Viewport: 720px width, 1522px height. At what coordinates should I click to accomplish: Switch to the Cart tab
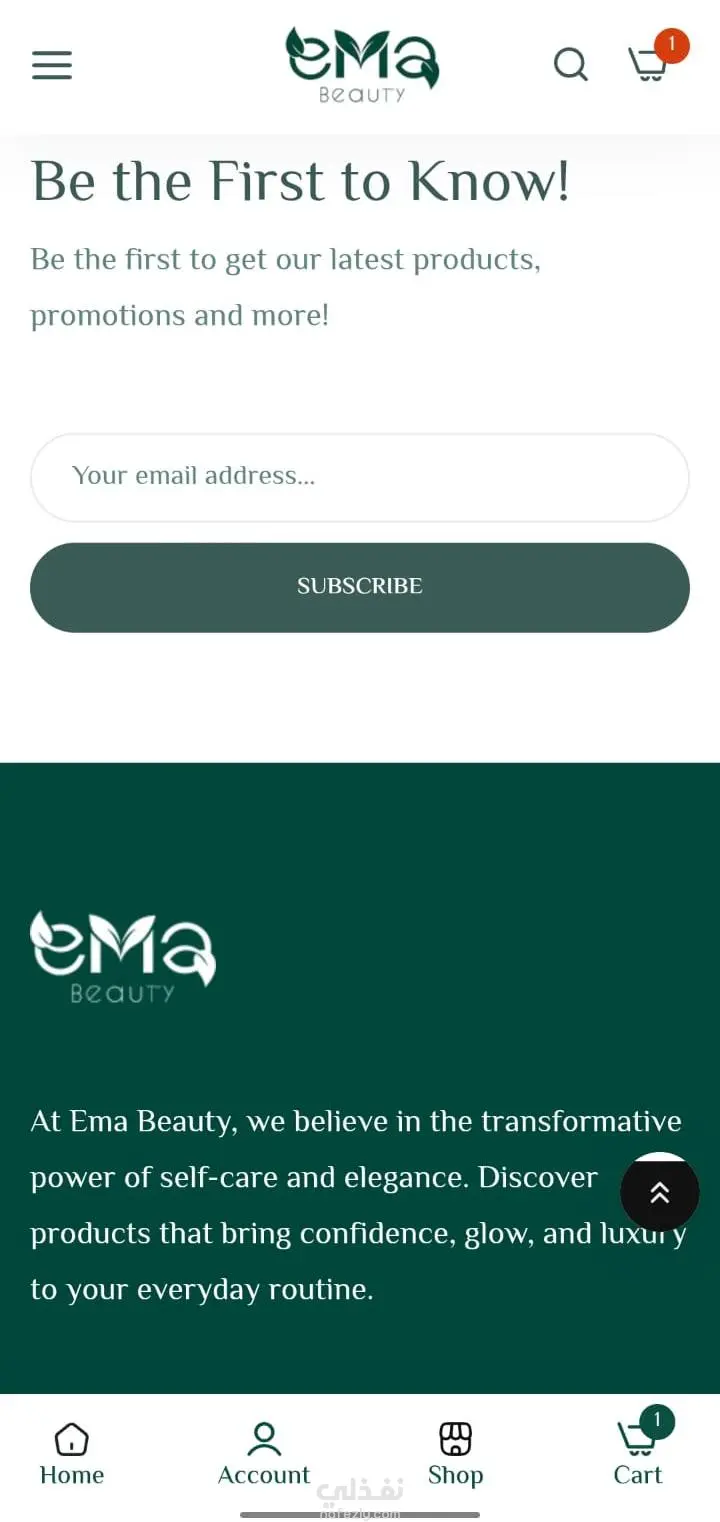click(638, 1454)
